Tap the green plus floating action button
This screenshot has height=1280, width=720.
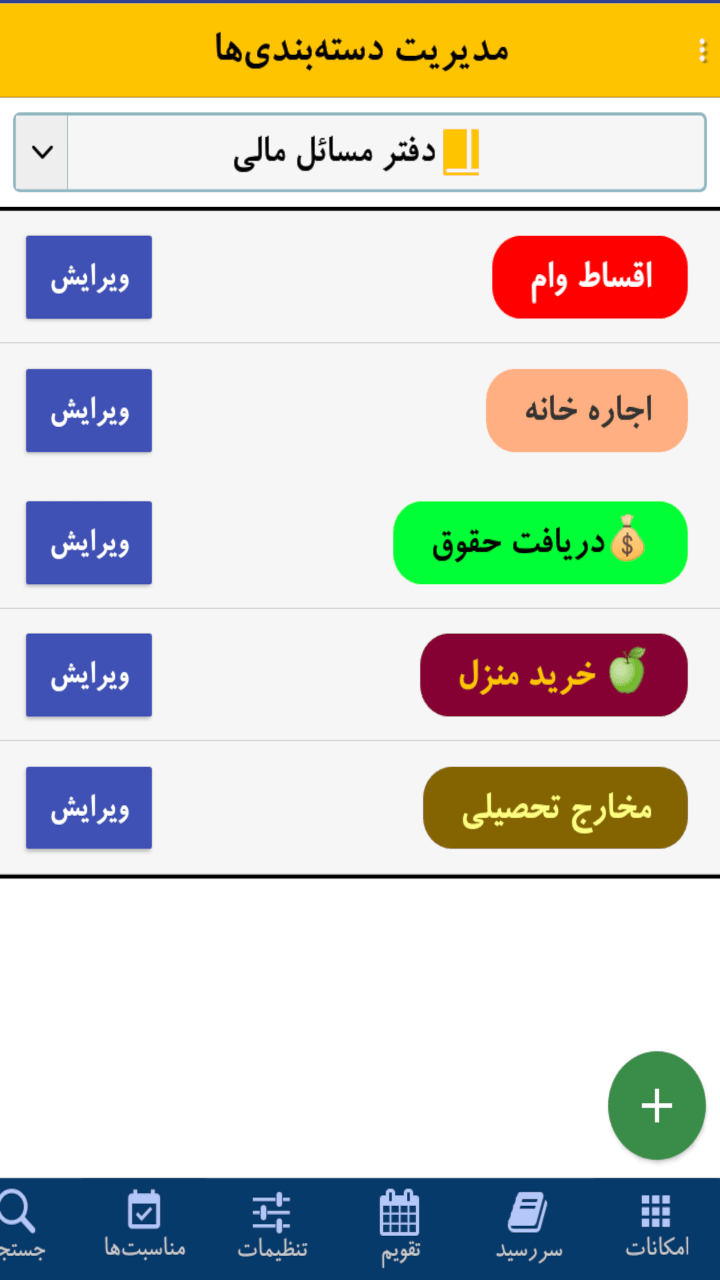point(656,1105)
